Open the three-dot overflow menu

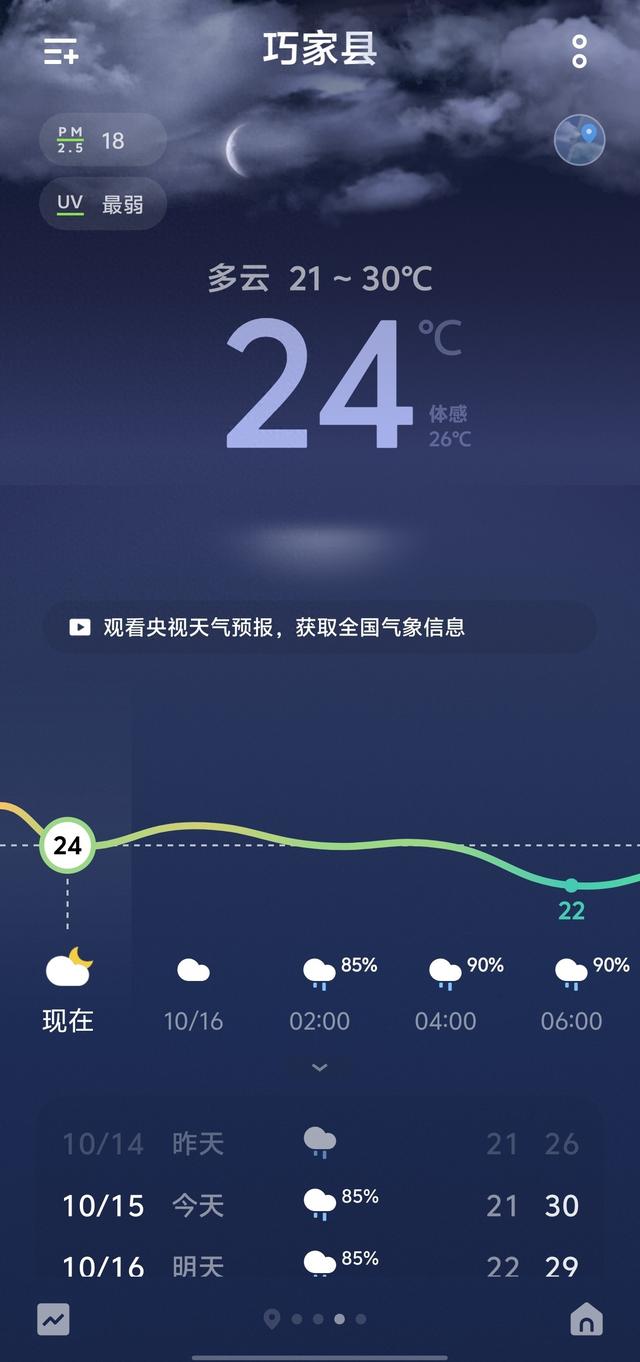(x=579, y=51)
